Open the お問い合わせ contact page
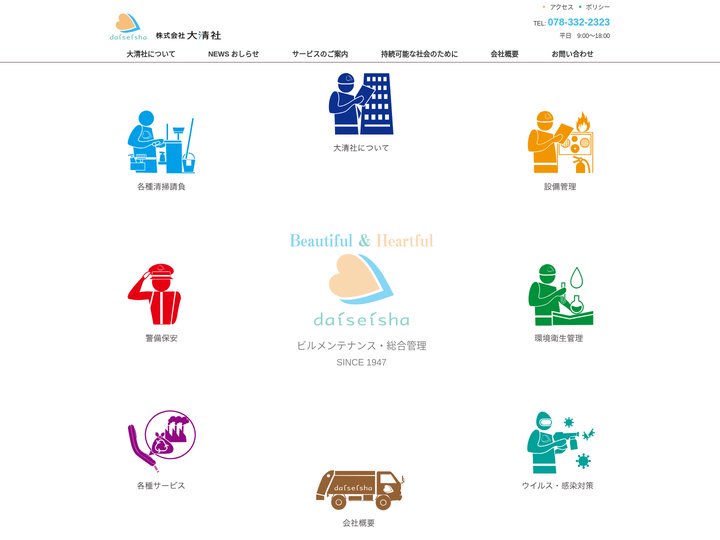The height and width of the screenshot is (540, 720). point(572,54)
